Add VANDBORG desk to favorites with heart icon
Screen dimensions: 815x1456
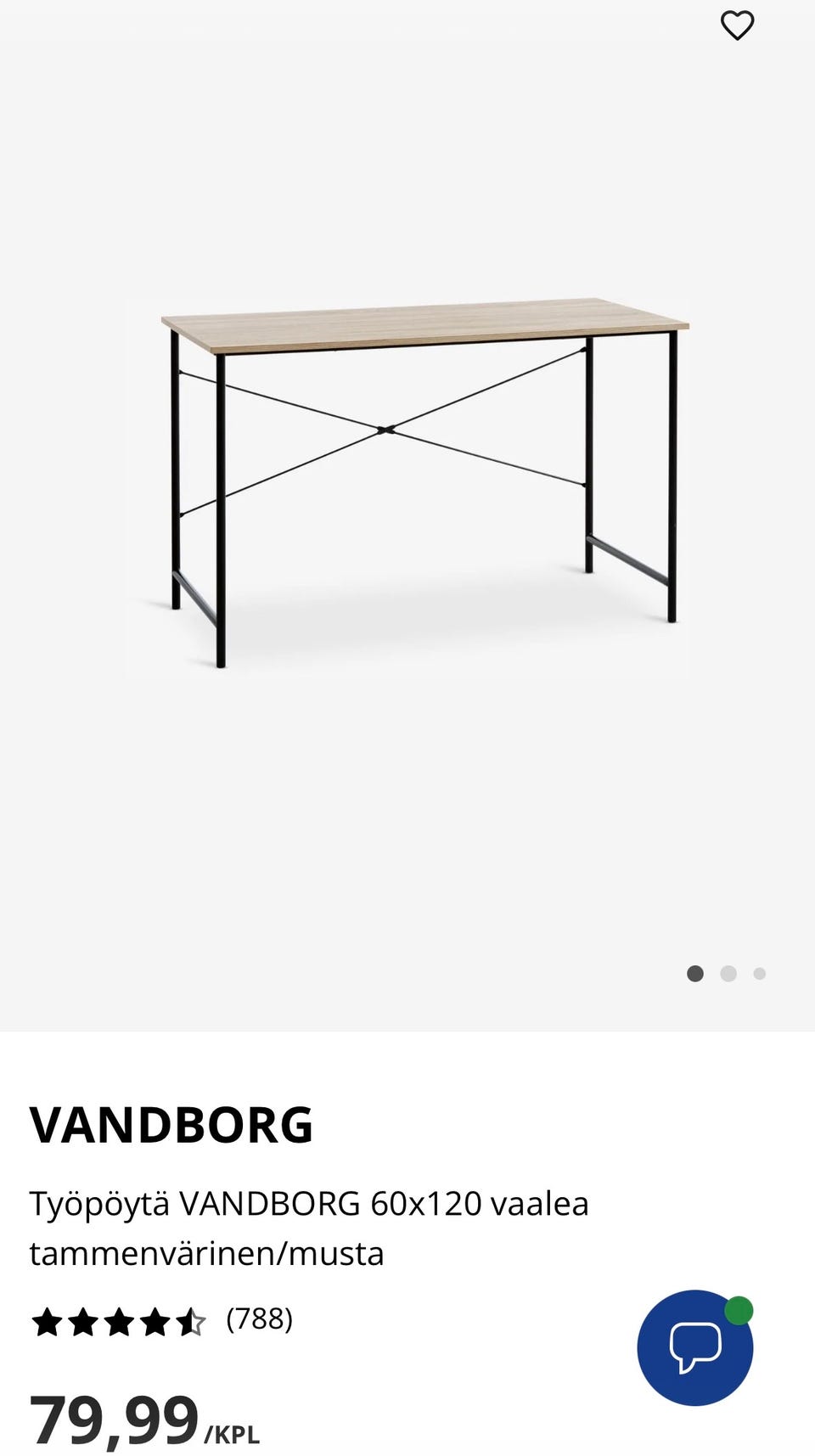point(737,25)
